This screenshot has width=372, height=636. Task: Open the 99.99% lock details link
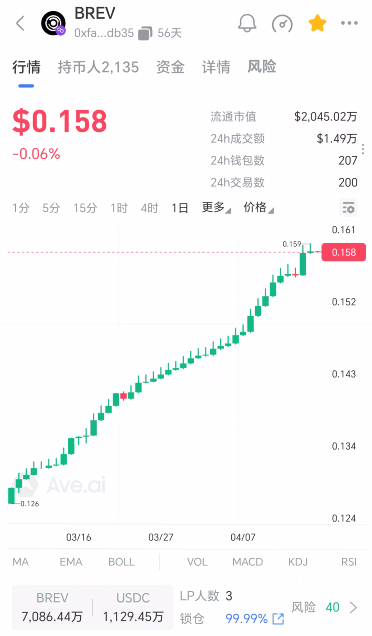(255, 619)
